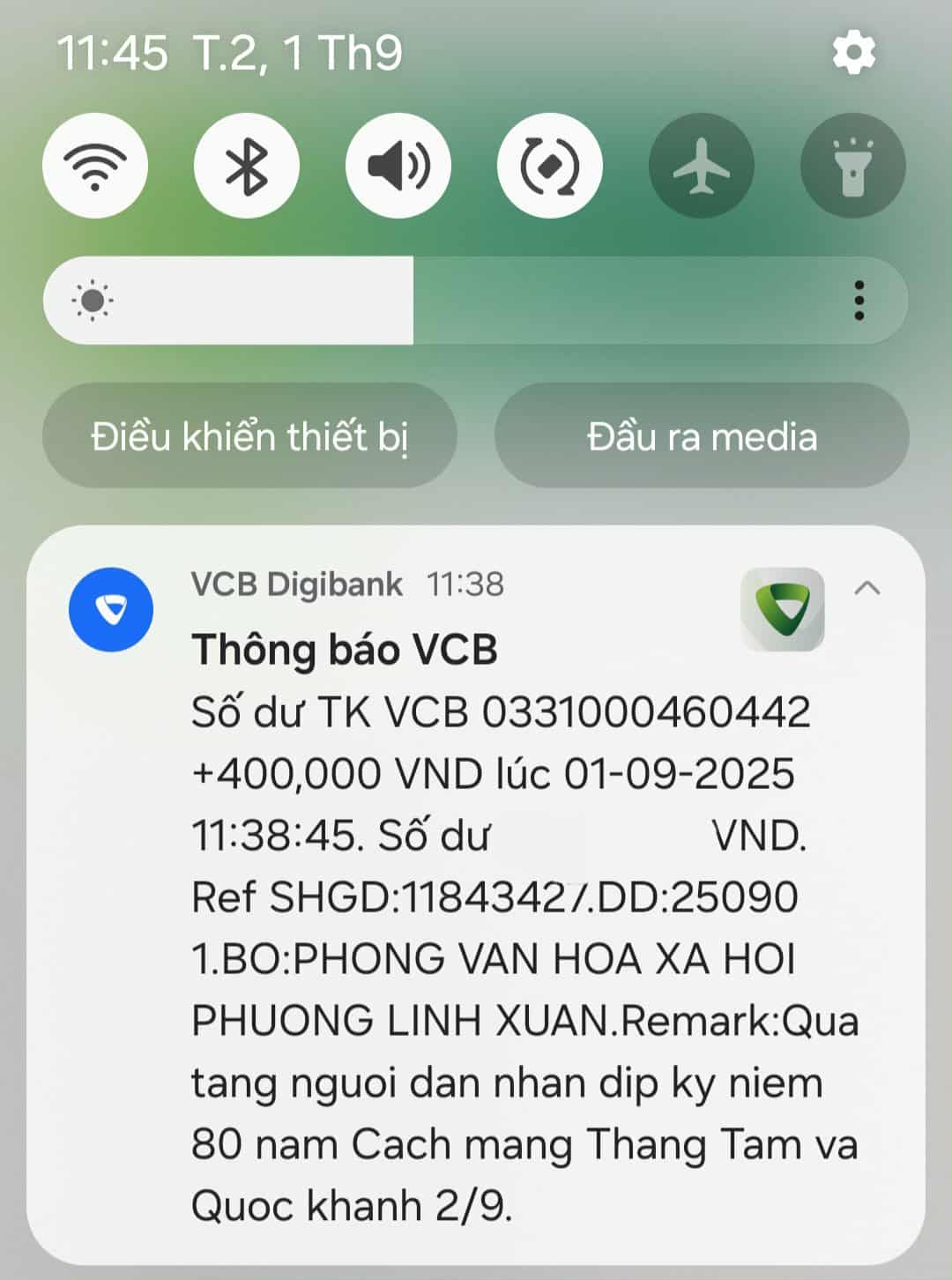952x1280 pixels.
Task: Toggle auto-rotate quick setting
Action: pos(550,166)
